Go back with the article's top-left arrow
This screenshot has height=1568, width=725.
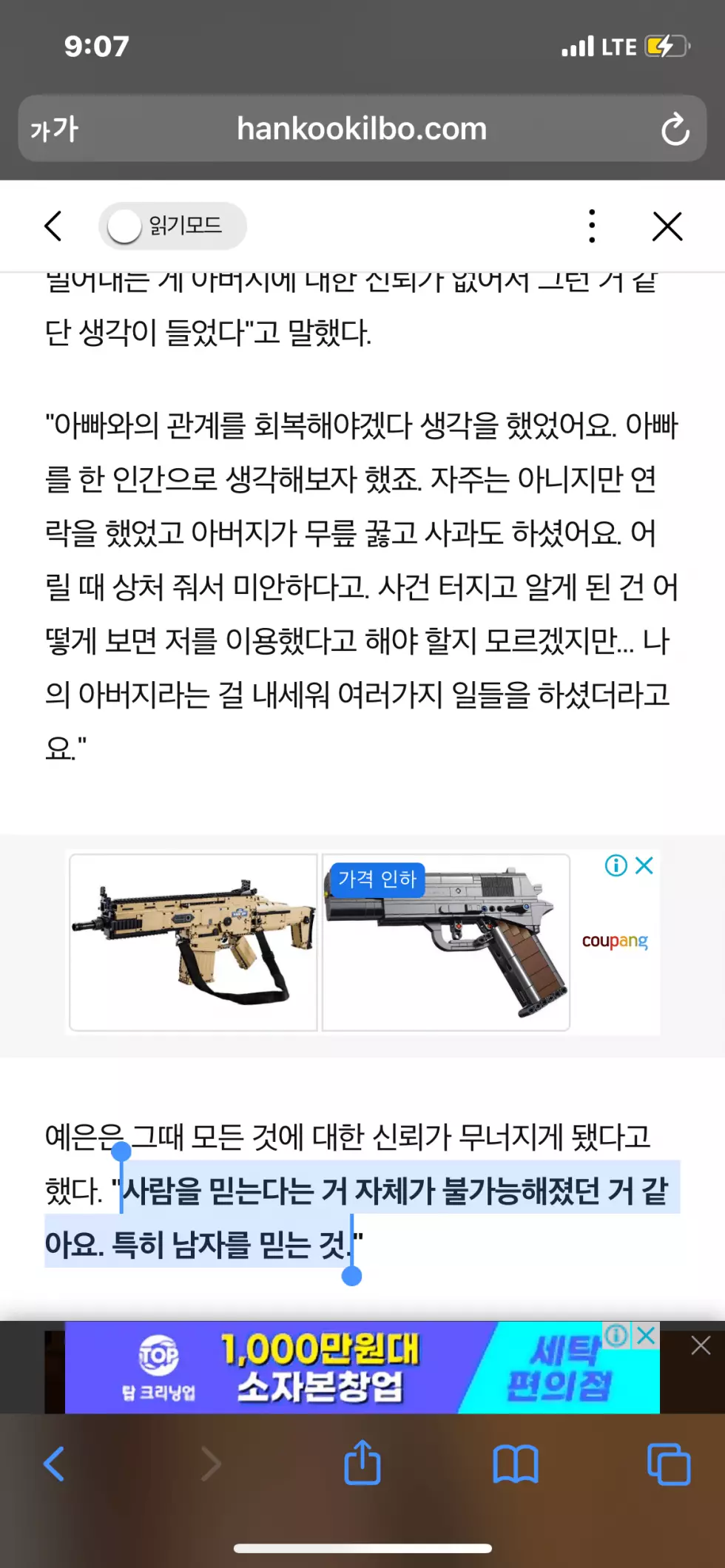[x=53, y=226]
